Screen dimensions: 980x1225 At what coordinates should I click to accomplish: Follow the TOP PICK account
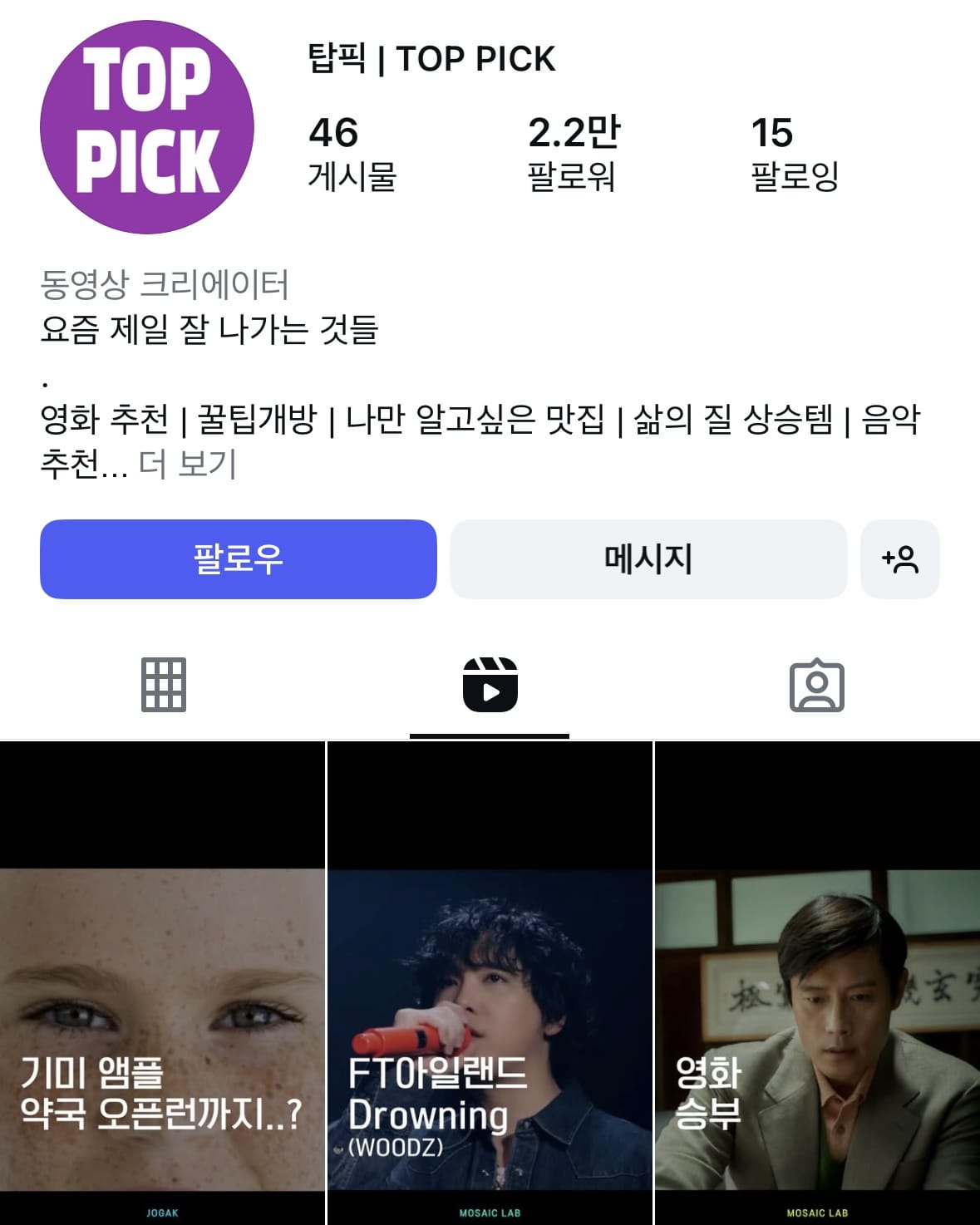coord(238,558)
